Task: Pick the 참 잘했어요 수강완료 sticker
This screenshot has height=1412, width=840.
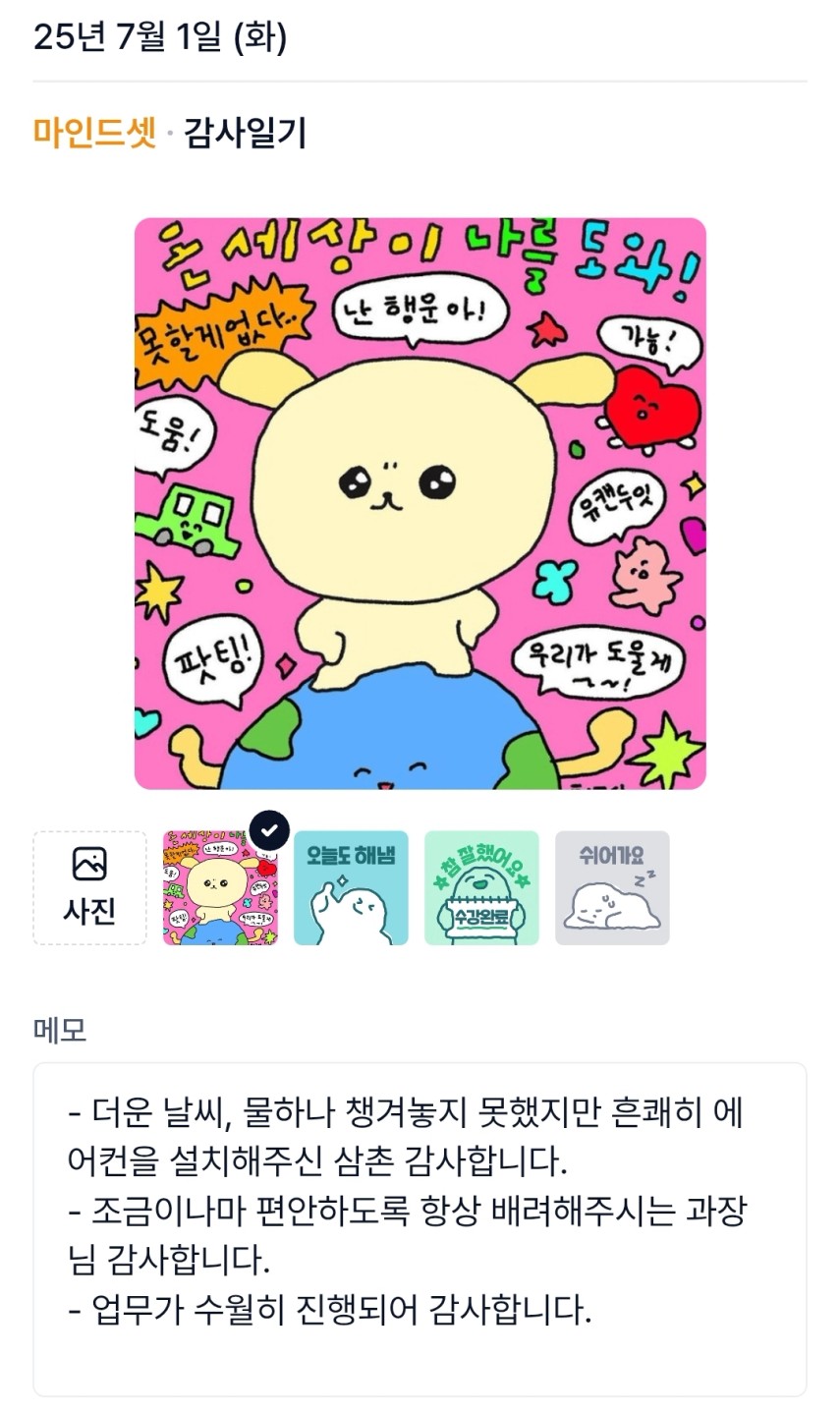Action: tap(481, 888)
